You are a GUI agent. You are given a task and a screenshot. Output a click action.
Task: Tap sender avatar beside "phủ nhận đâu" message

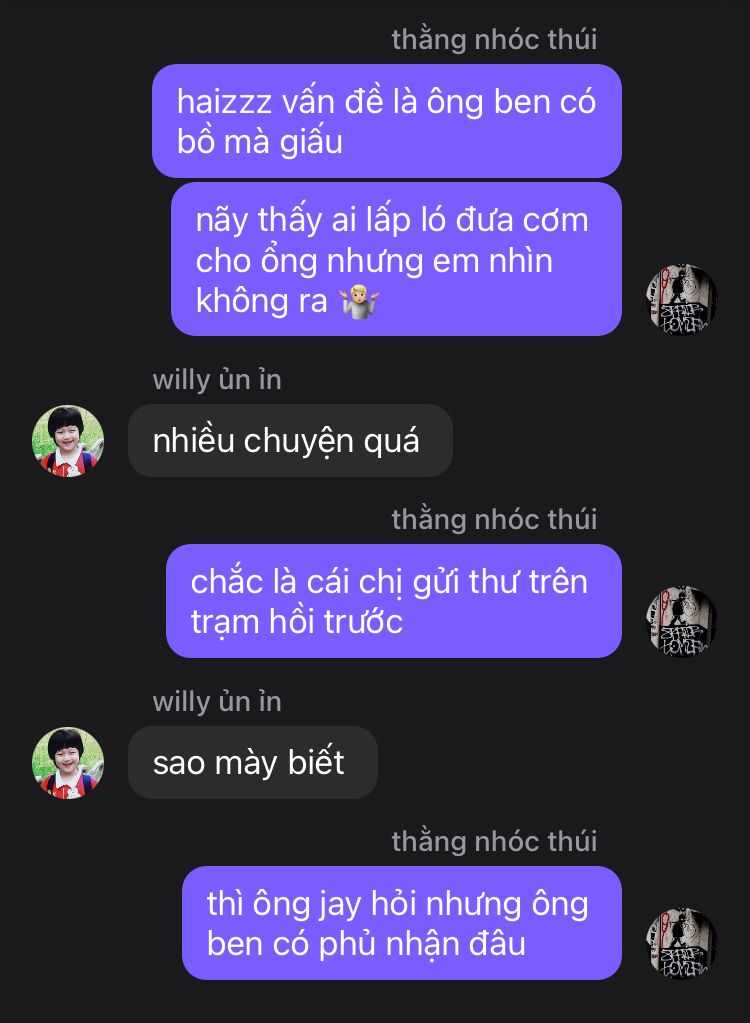pyautogui.click(x=682, y=943)
